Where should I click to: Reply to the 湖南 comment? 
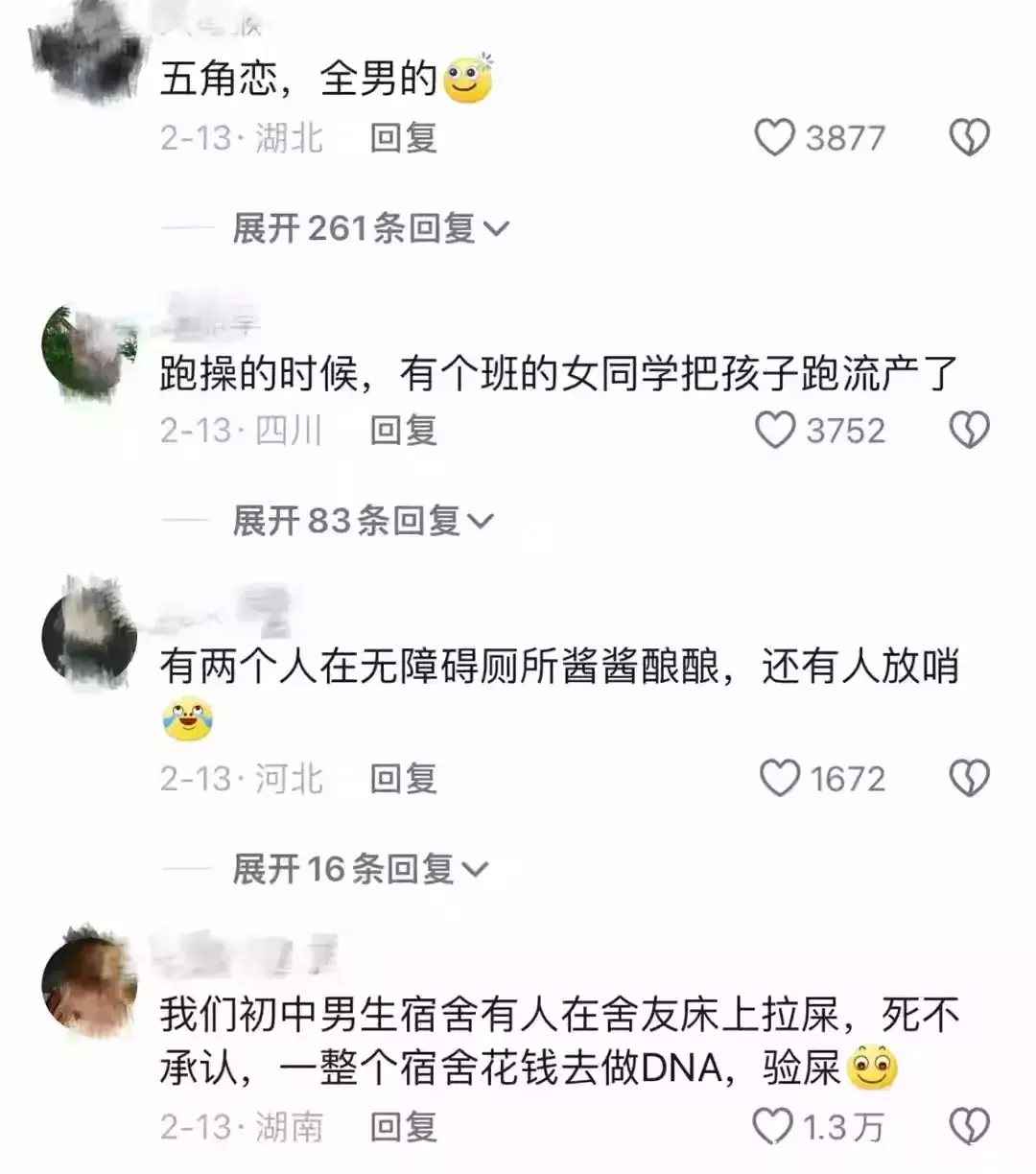click(x=404, y=1126)
